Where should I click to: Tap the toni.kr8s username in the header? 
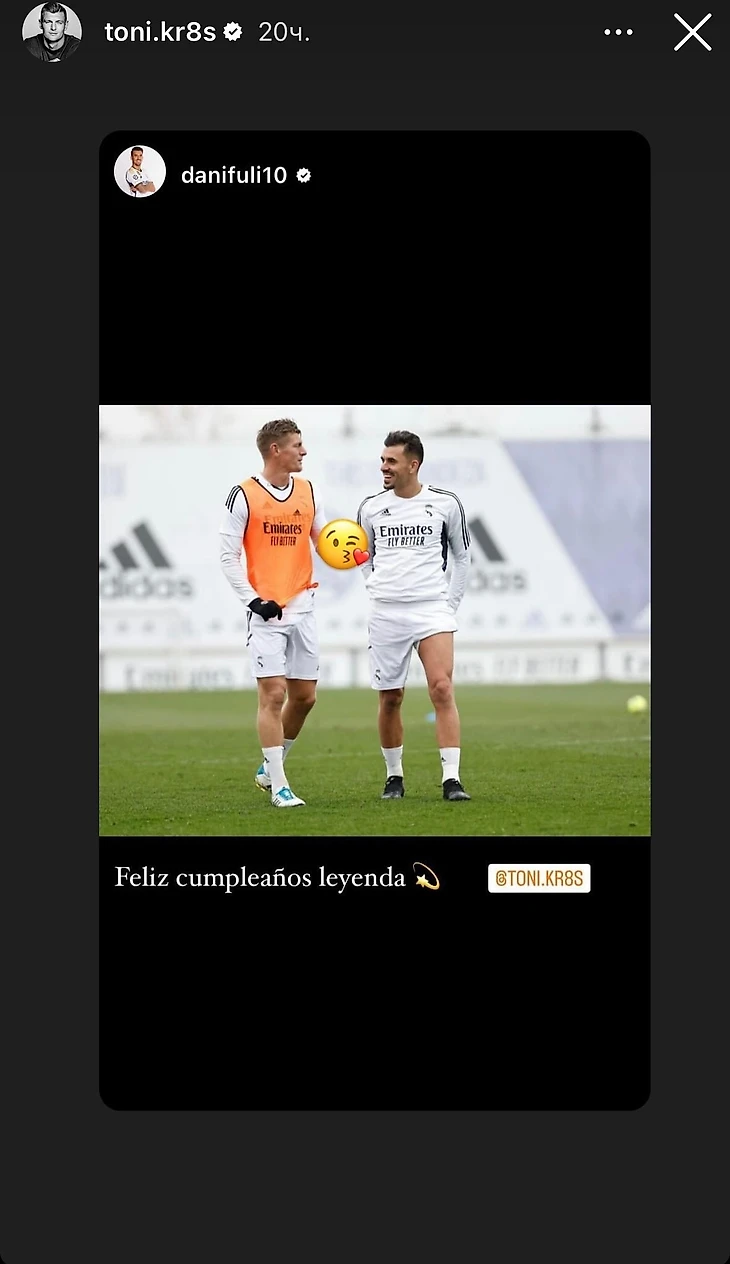point(160,32)
